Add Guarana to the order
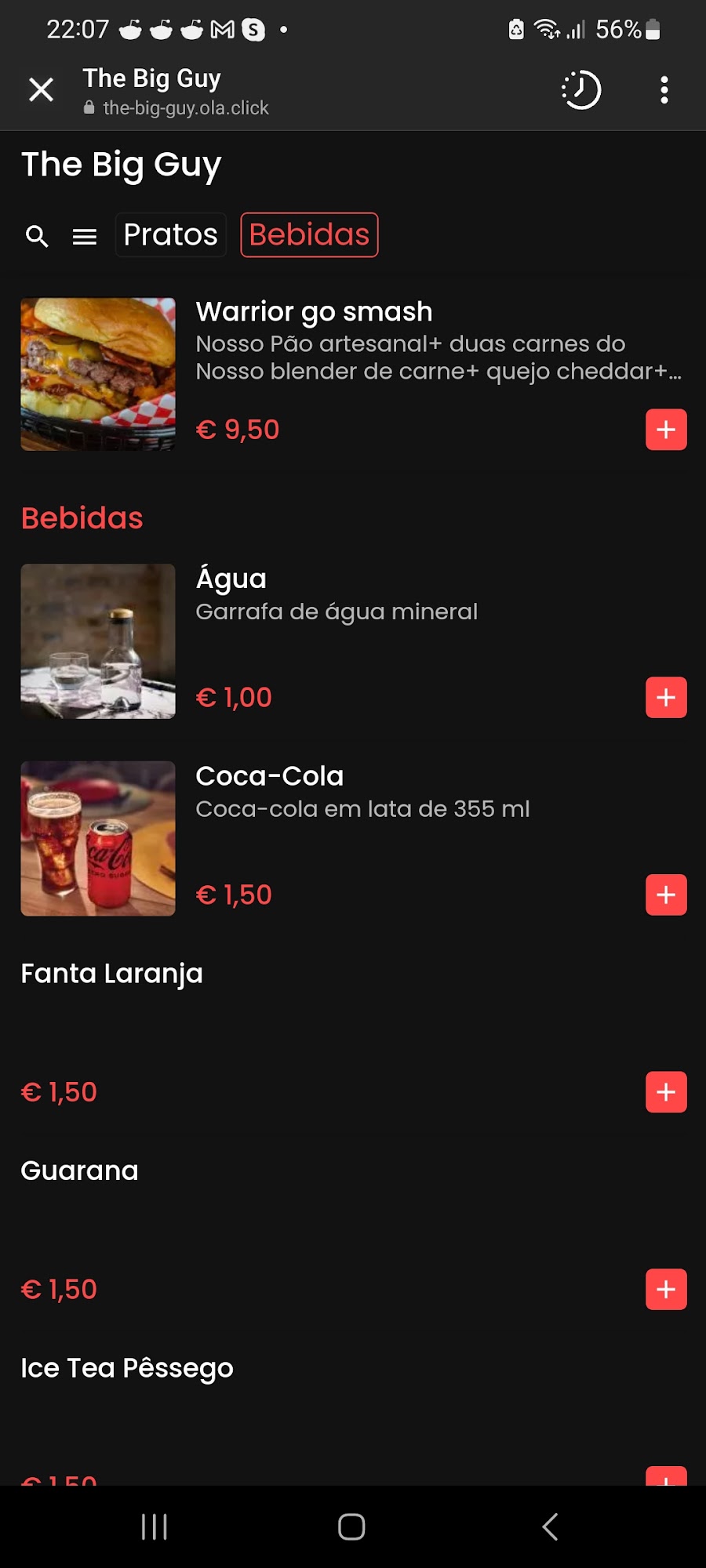 tap(666, 1290)
